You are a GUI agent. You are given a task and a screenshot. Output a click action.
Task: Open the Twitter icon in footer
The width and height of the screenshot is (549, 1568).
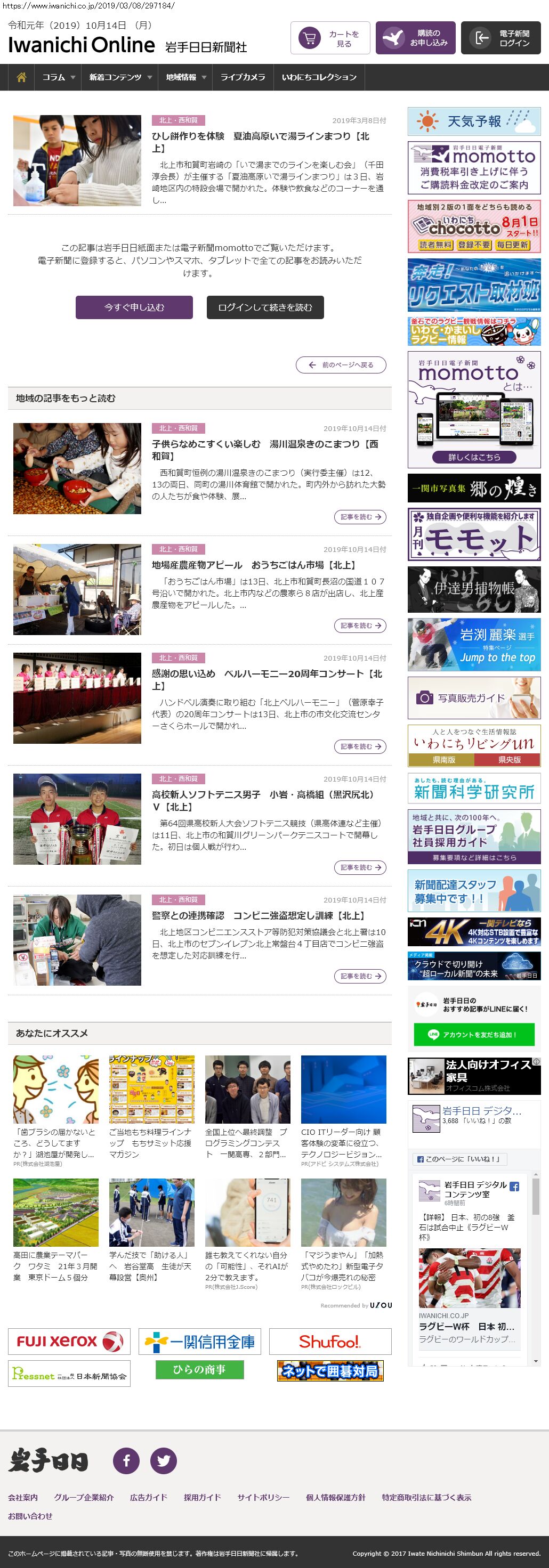[163, 1460]
